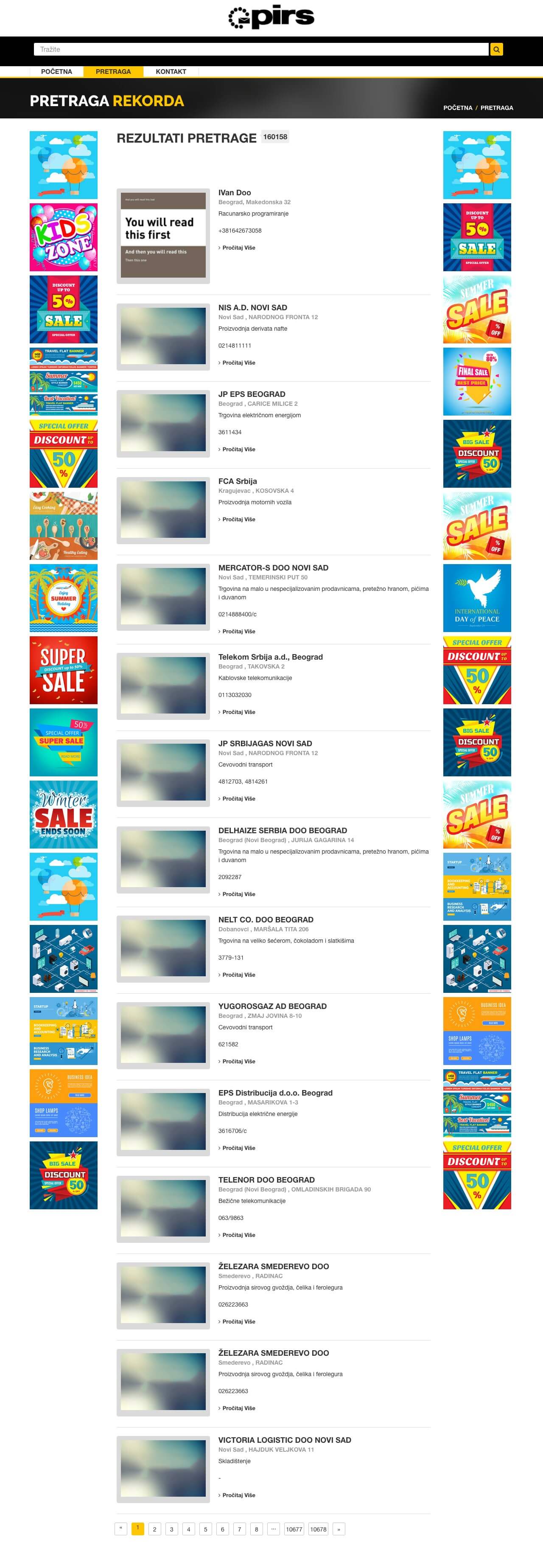Read more about JP EPS BEOGRAD
543x1568 pixels.
[x=238, y=449]
